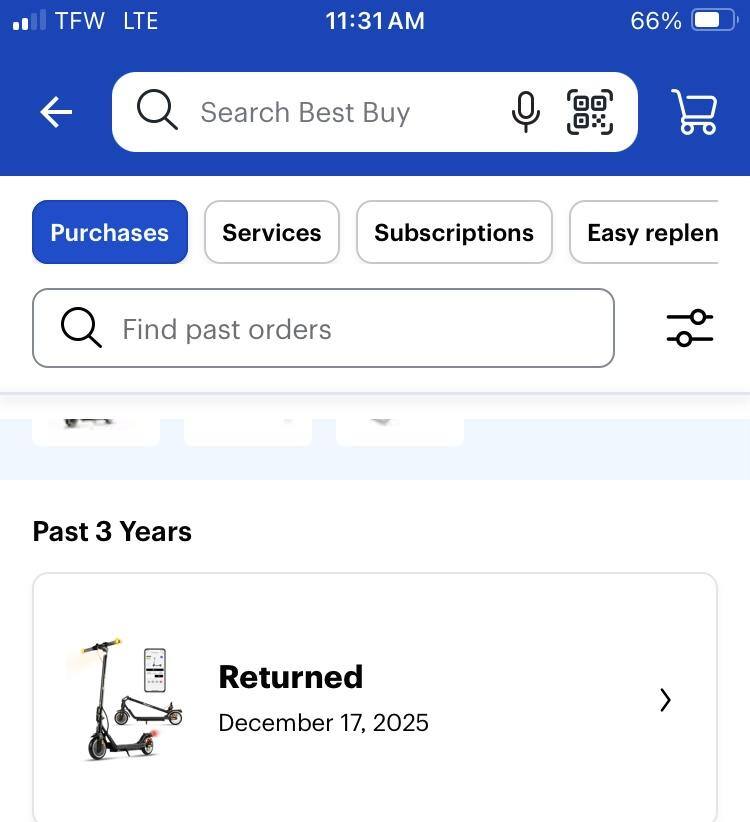Tap the battery indicator in the status bar
The image size is (750, 822).
click(x=711, y=20)
